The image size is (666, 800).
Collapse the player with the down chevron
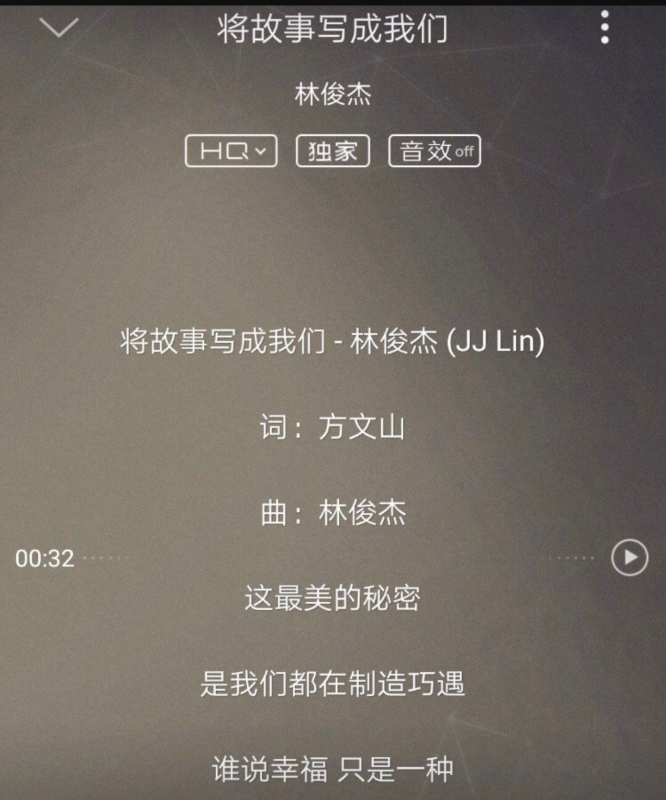click(59, 27)
